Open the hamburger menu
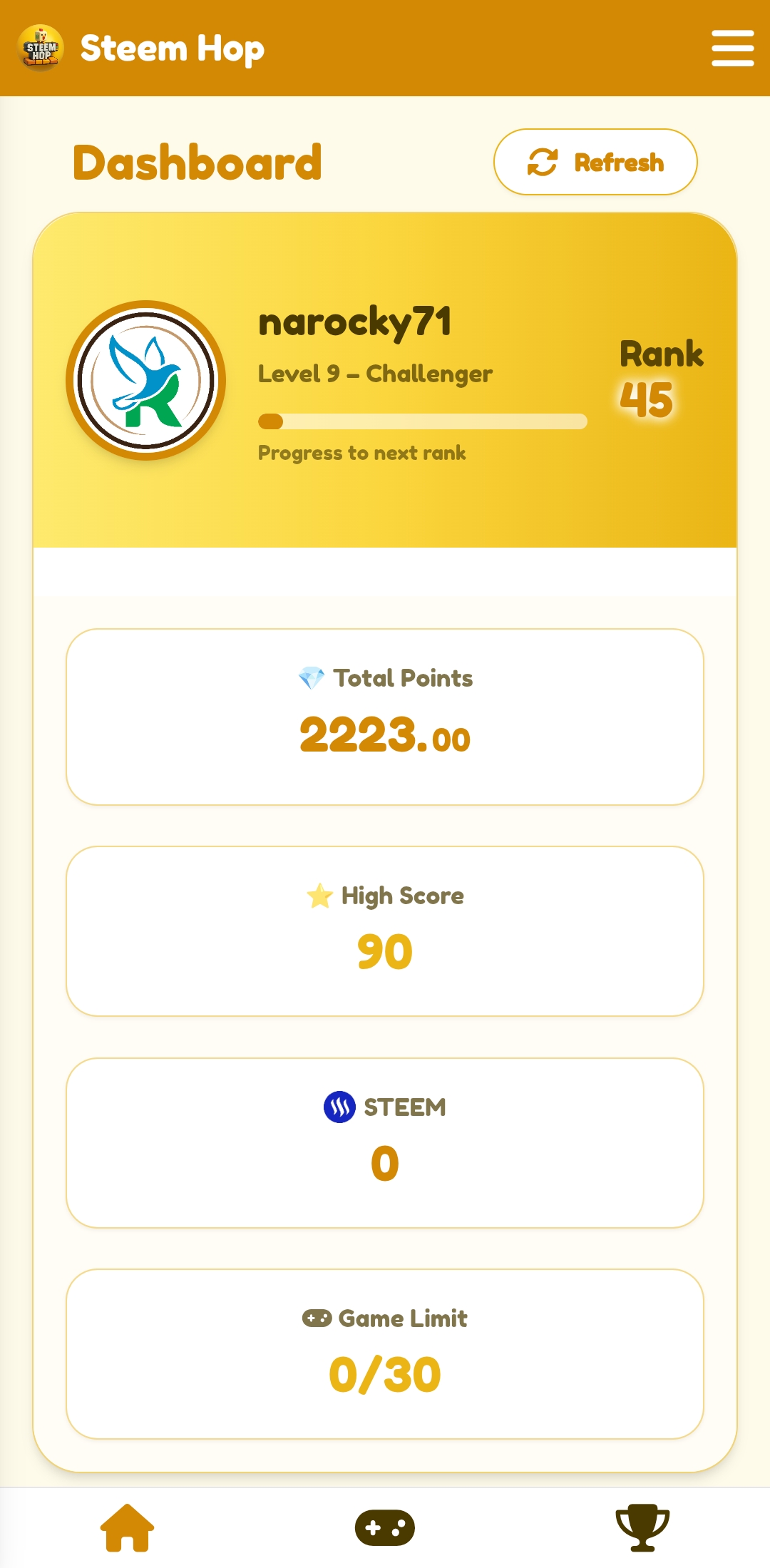 732,48
